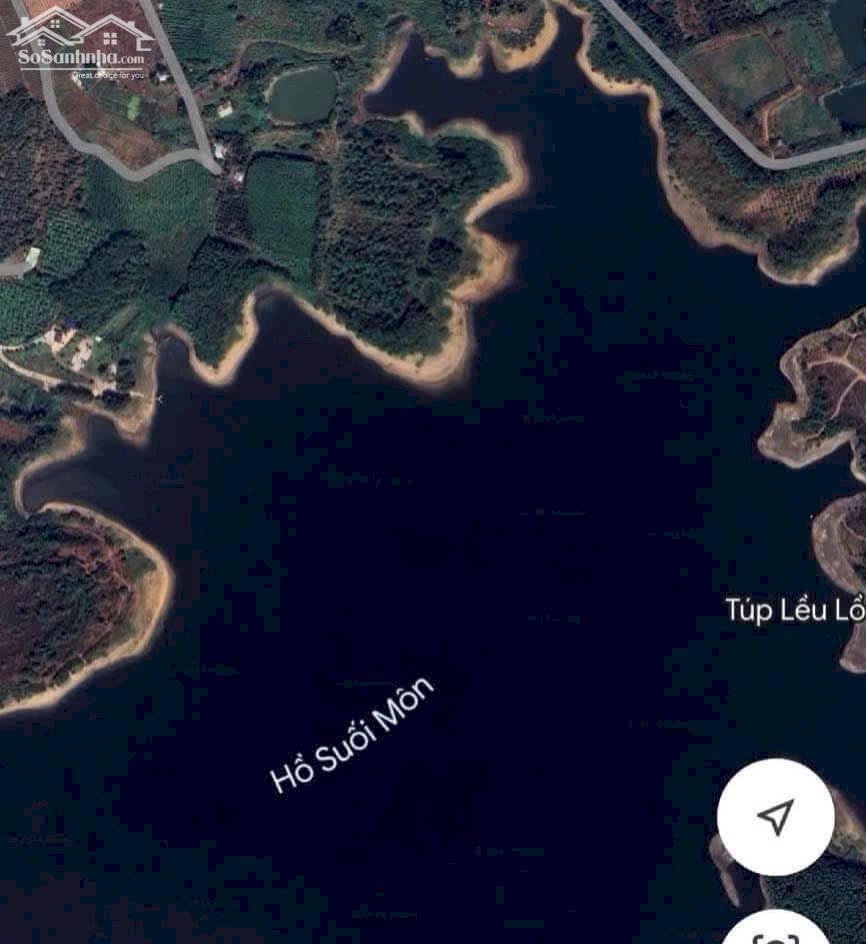Select the Hồ Suối Môn lake label
Viewport: 866px width, 944px height.
pos(354,734)
